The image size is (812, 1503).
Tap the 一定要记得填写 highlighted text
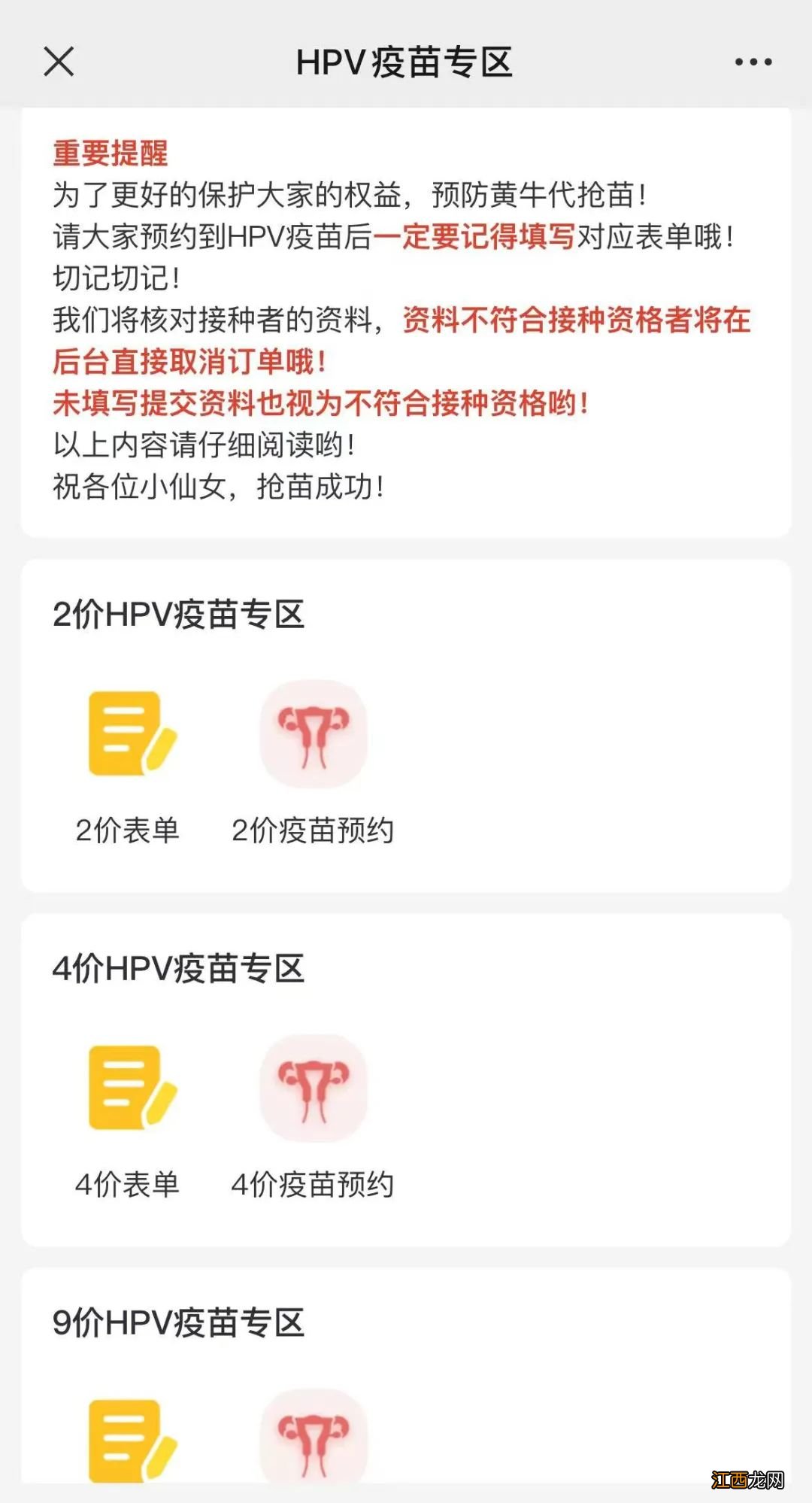coord(475,236)
